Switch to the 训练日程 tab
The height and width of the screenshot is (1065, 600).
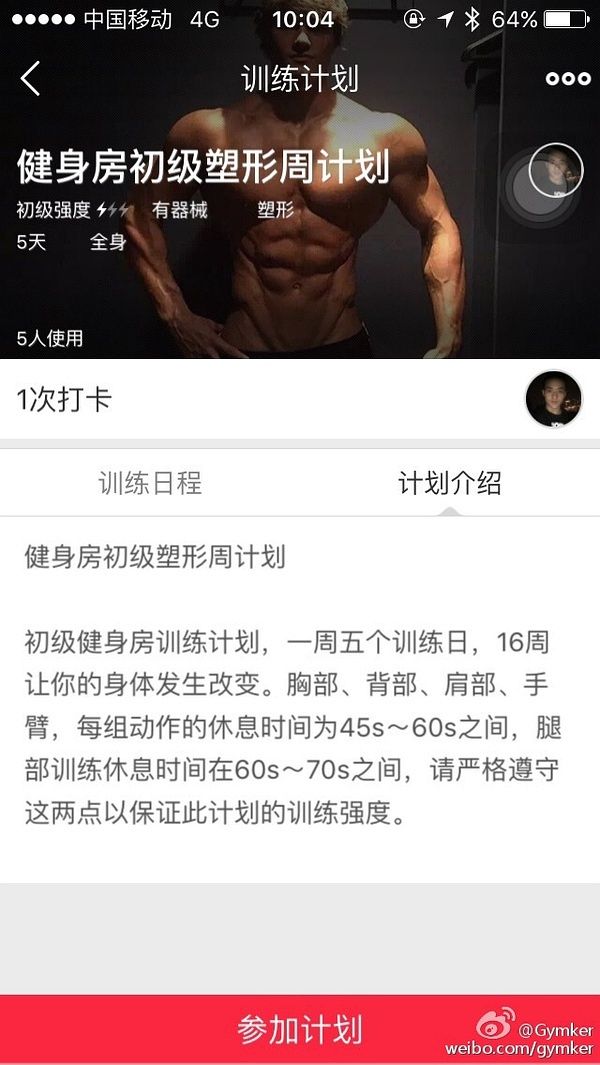pyautogui.click(x=150, y=483)
